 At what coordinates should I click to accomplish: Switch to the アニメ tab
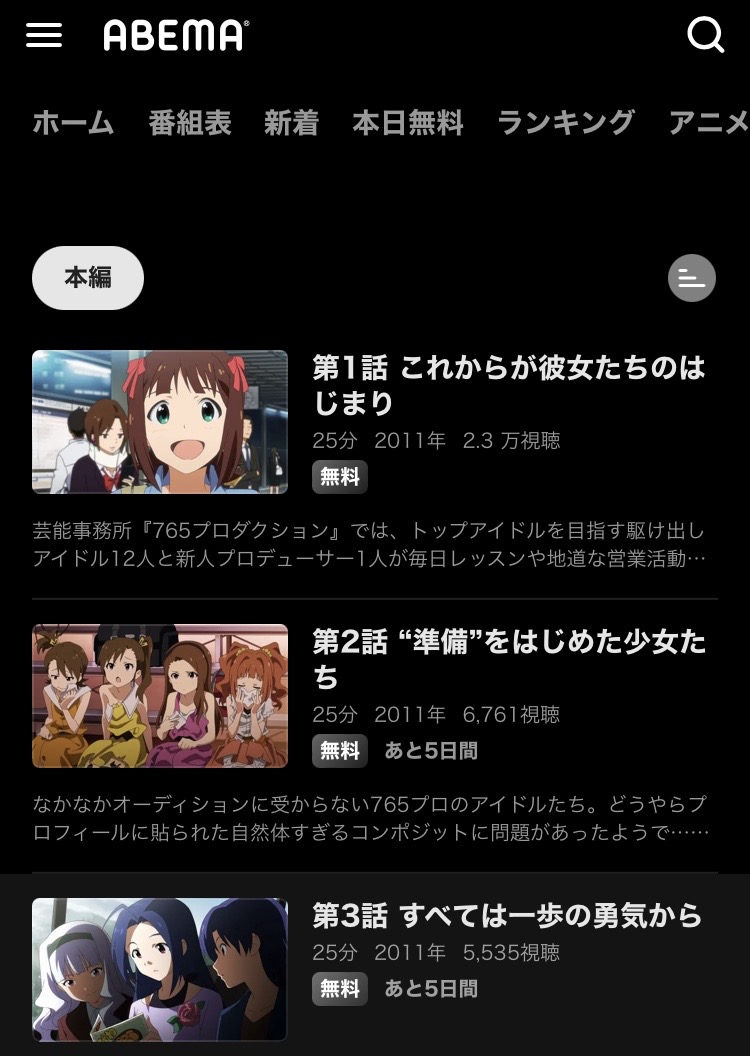709,123
